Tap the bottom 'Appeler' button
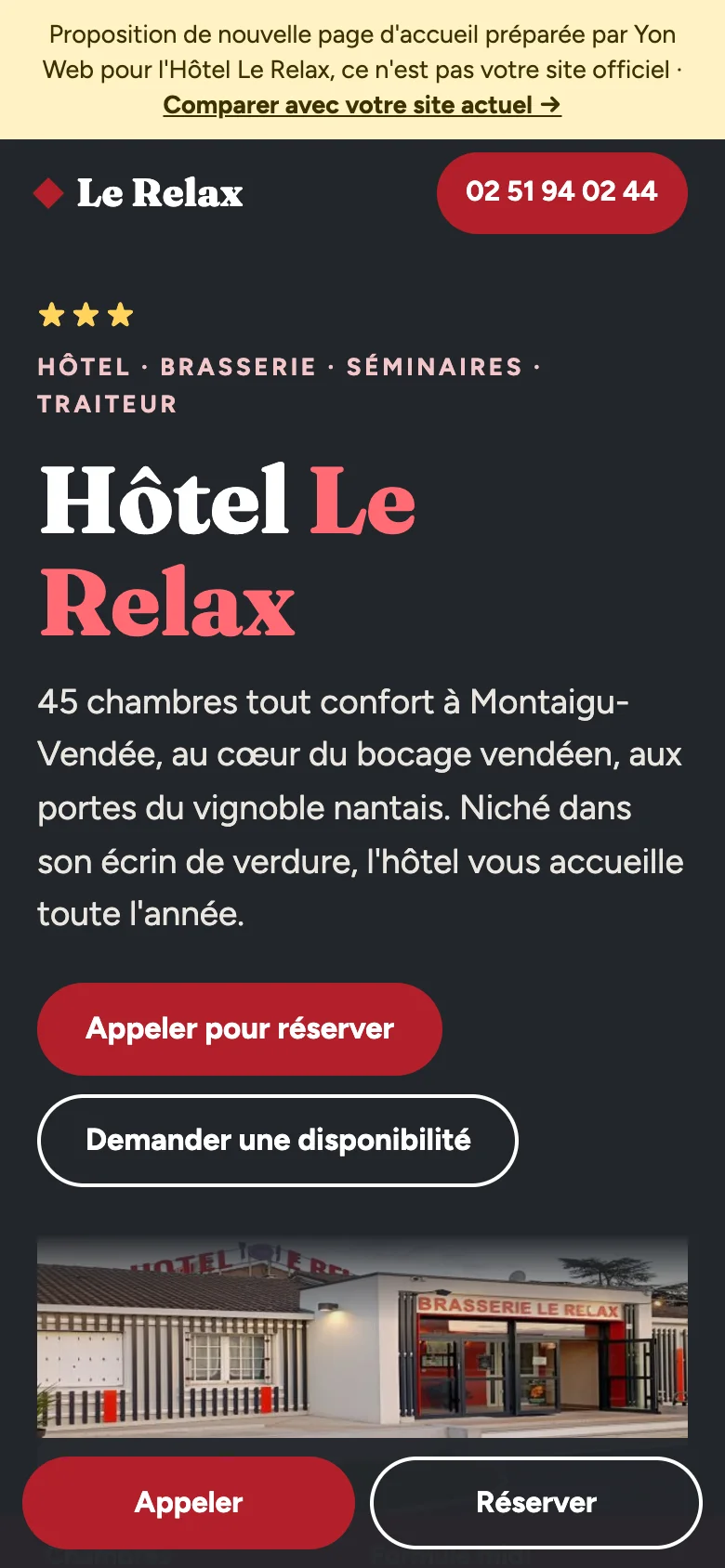 pyautogui.click(x=189, y=1503)
